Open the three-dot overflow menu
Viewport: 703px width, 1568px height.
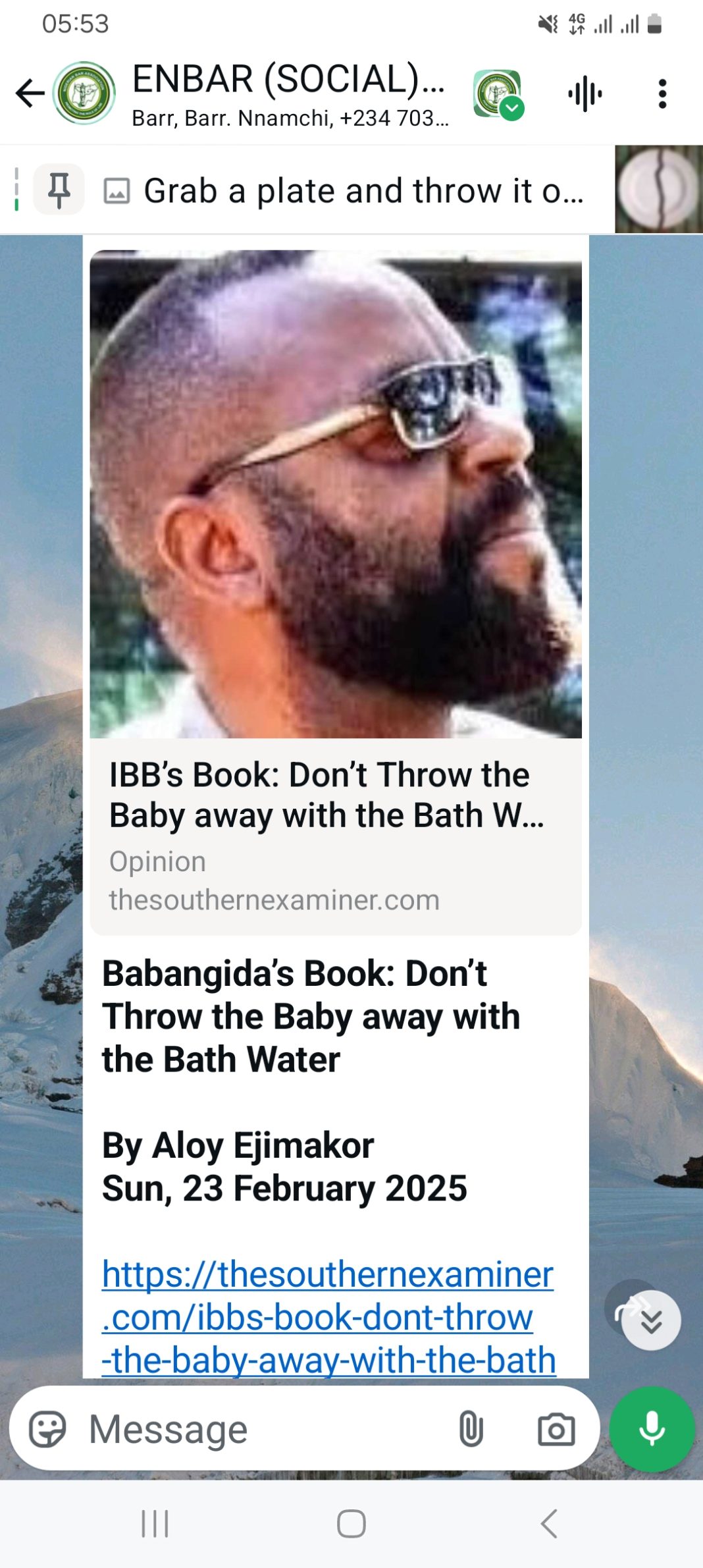click(x=662, y=94)
